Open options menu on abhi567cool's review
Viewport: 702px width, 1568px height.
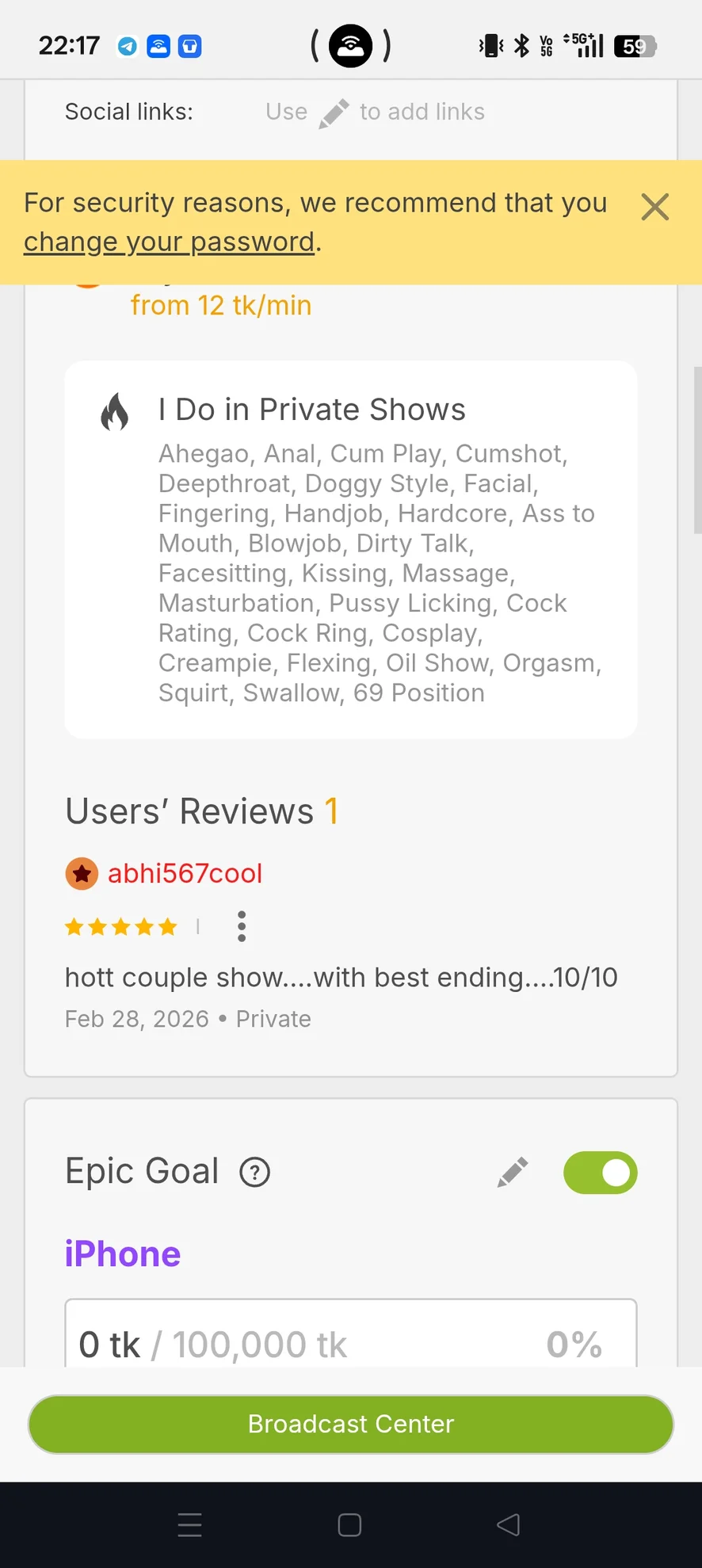click(x=242, y=926)
